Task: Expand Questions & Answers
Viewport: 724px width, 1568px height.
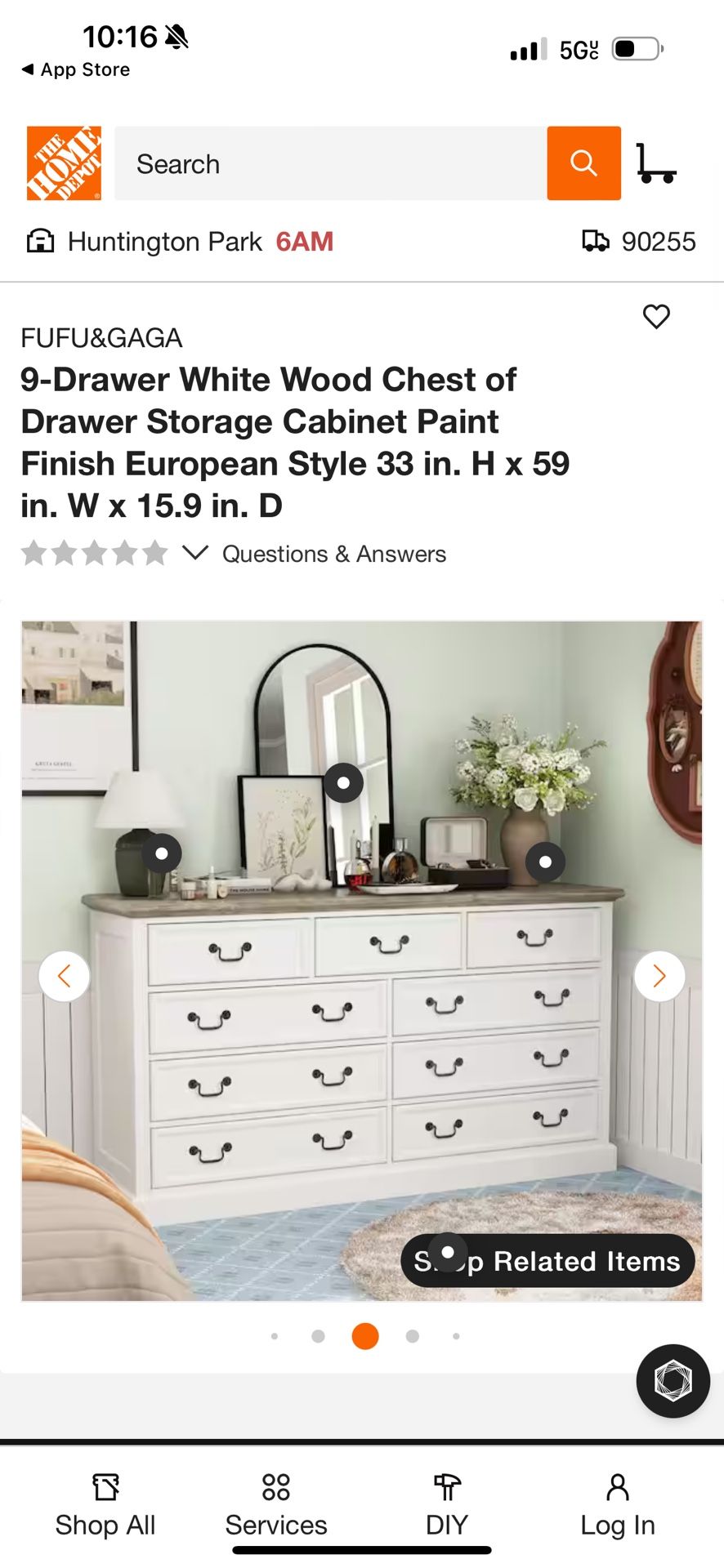Action: [334, 553]
